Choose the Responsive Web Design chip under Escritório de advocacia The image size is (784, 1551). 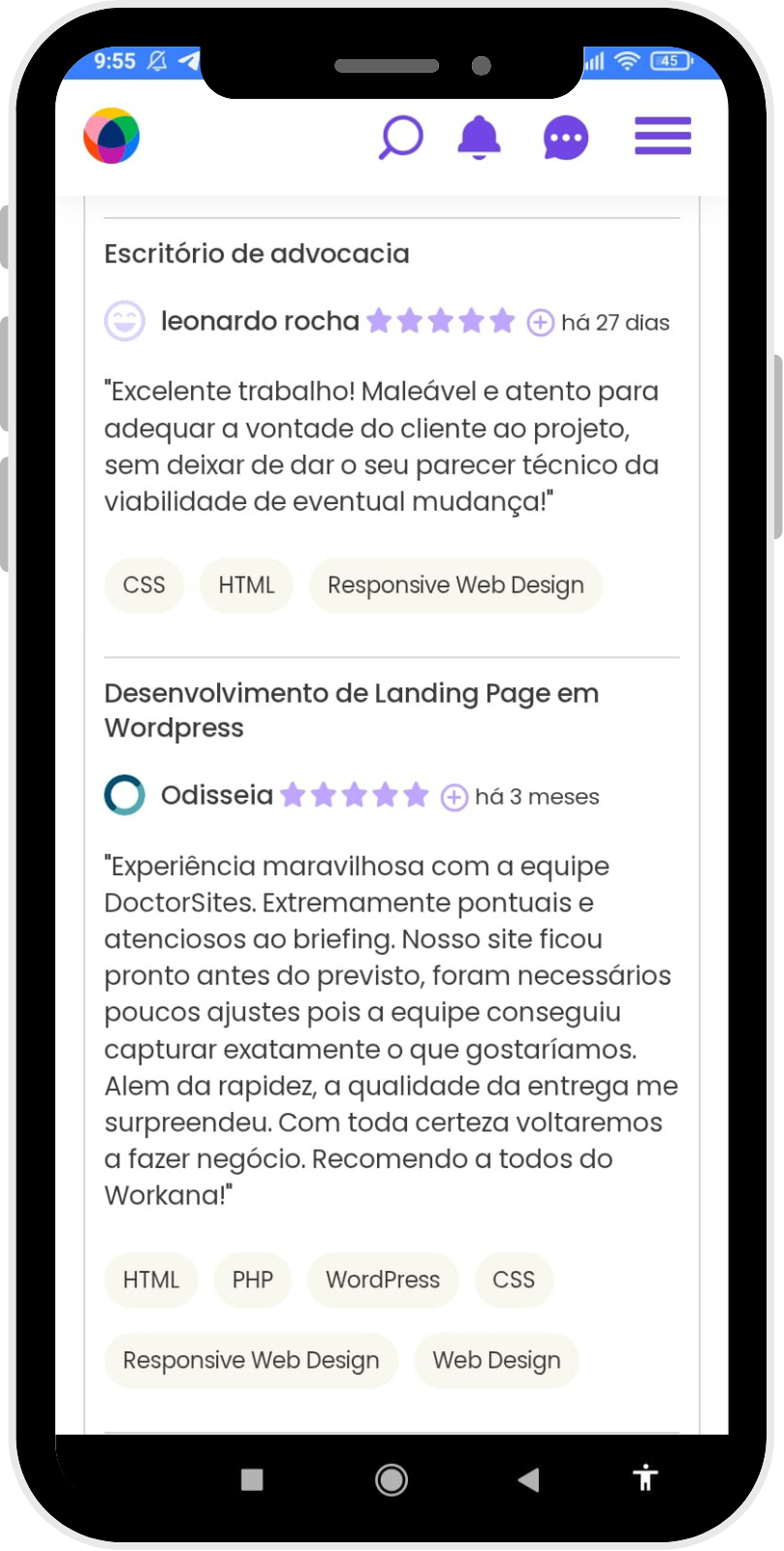click(x=455, y=586)
